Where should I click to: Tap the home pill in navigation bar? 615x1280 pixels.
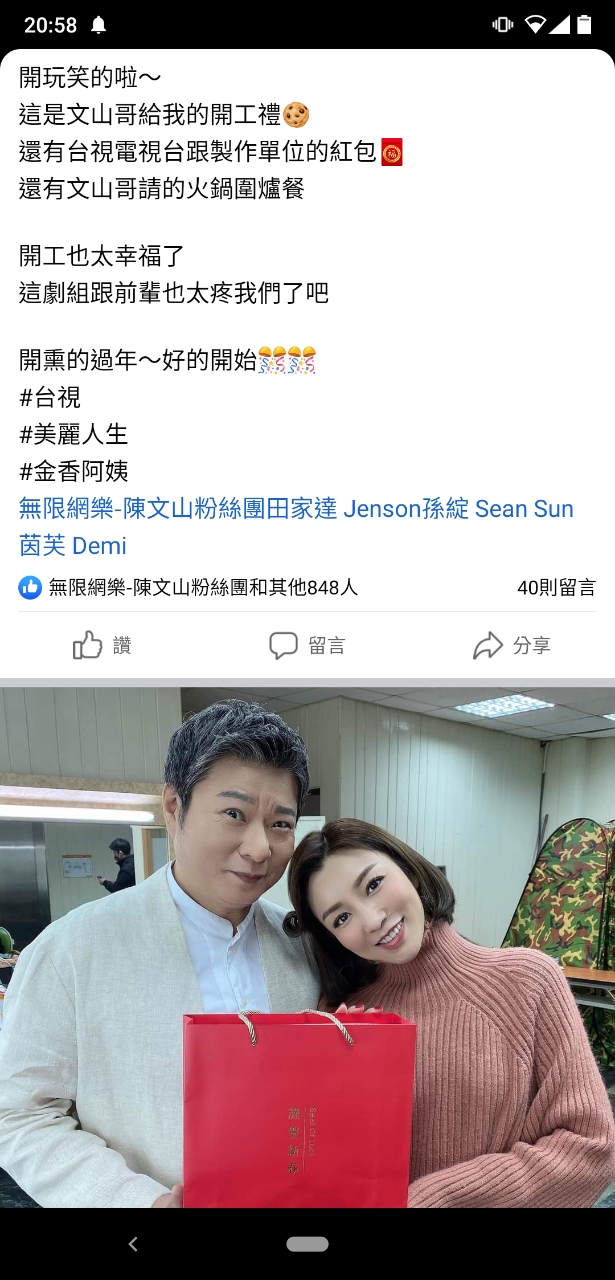click(x=307, y=1244)
